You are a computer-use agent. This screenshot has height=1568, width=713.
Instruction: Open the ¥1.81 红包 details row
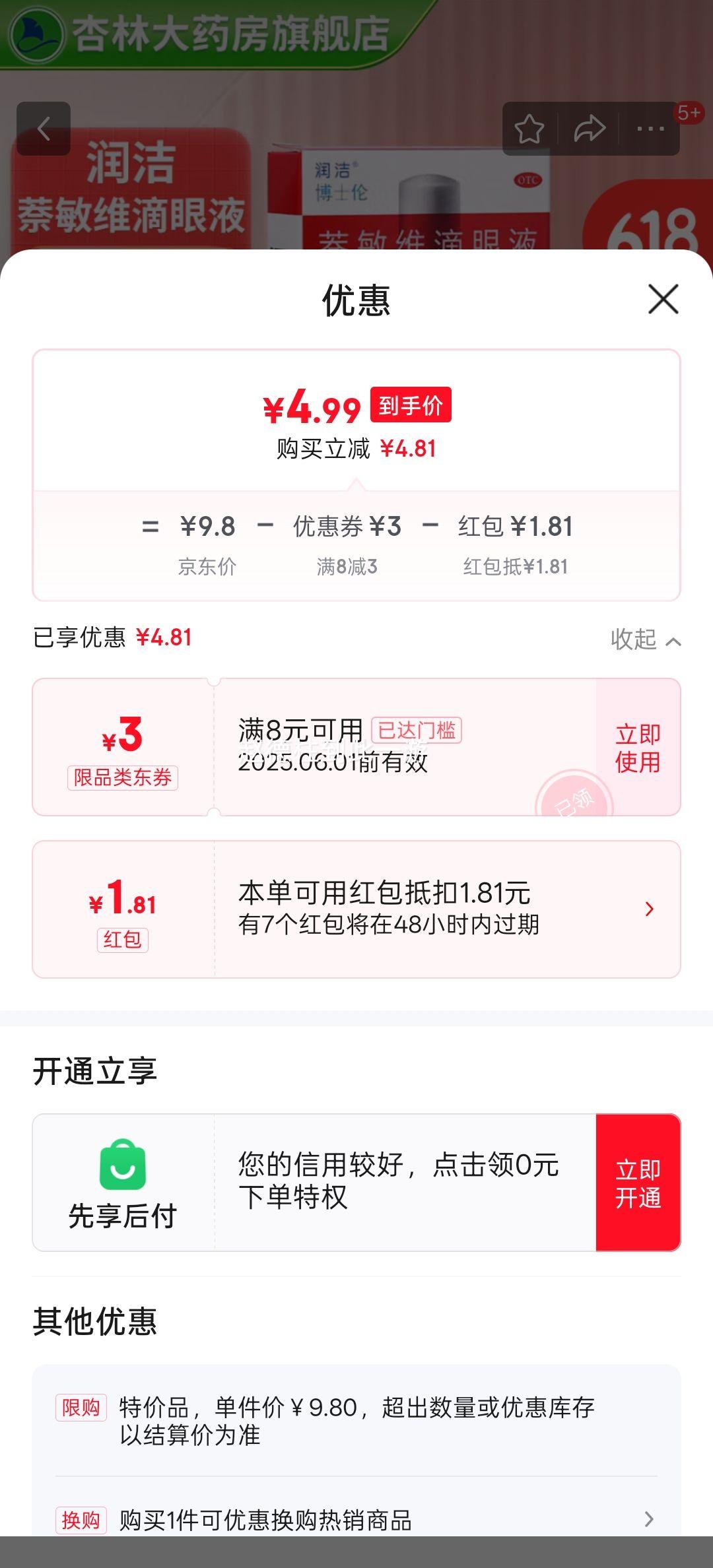click(x=356, y=909)
